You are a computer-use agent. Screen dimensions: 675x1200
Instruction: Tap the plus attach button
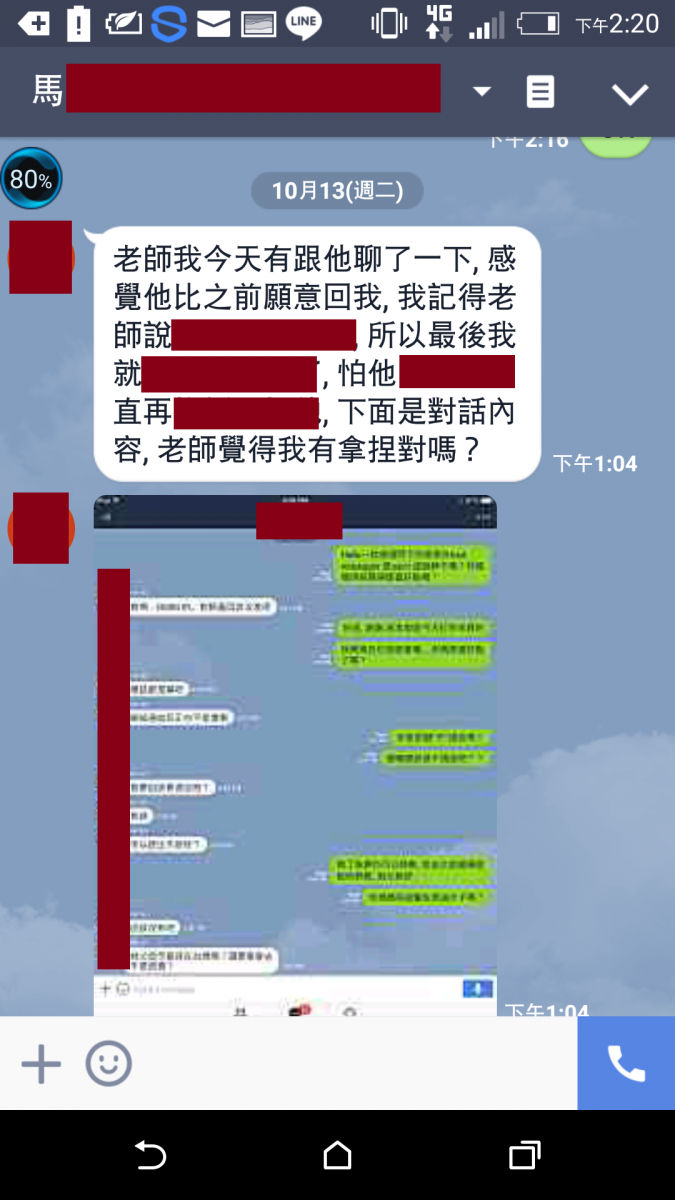pos(41,1063)
